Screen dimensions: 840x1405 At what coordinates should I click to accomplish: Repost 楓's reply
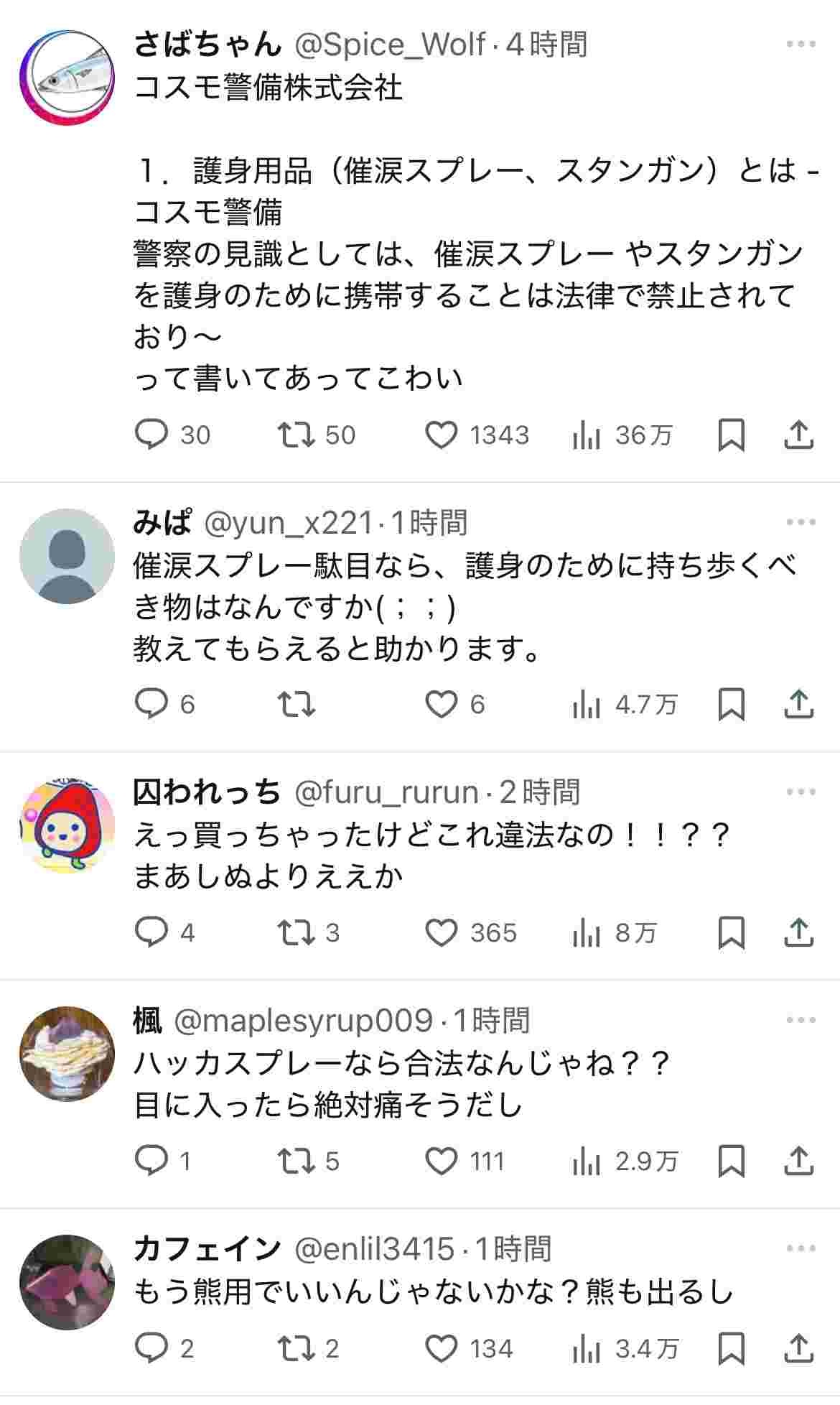[297, 1161]
